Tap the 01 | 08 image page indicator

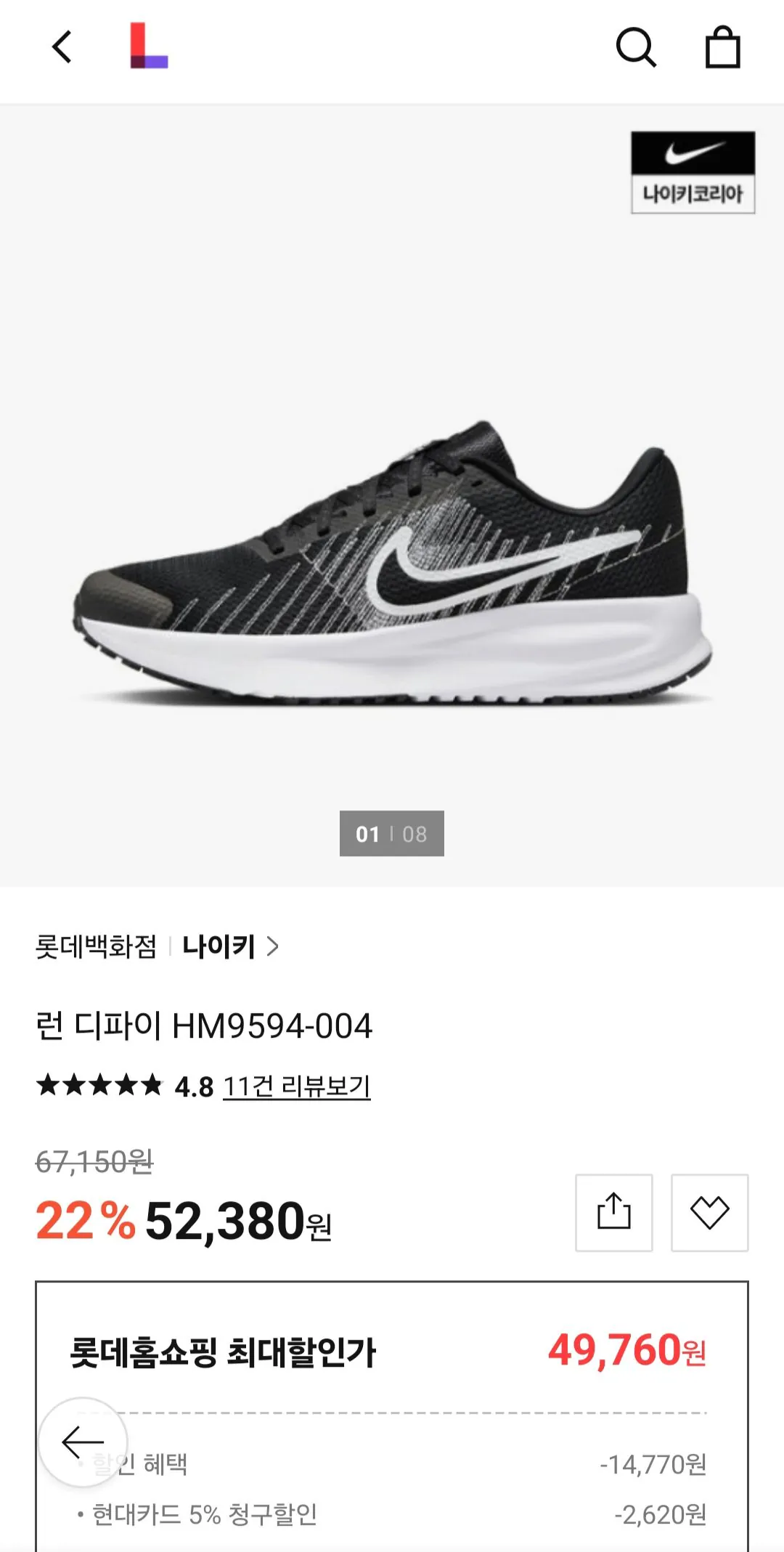(392, 834)
